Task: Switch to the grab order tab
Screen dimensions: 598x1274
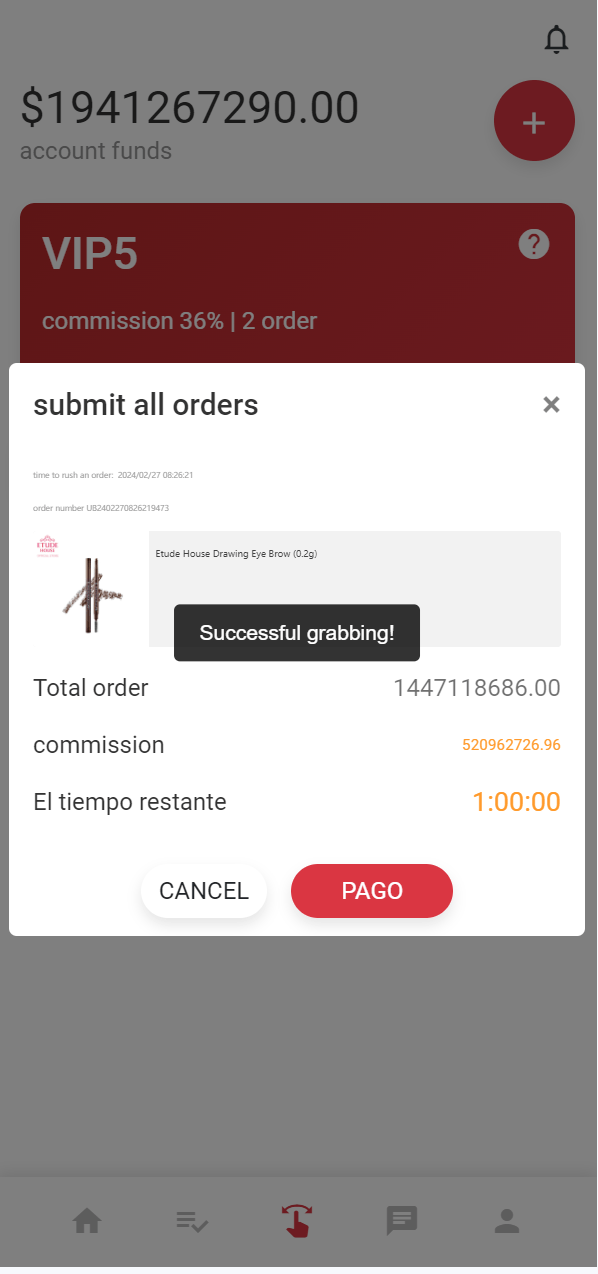Action: coord(297,1221)
